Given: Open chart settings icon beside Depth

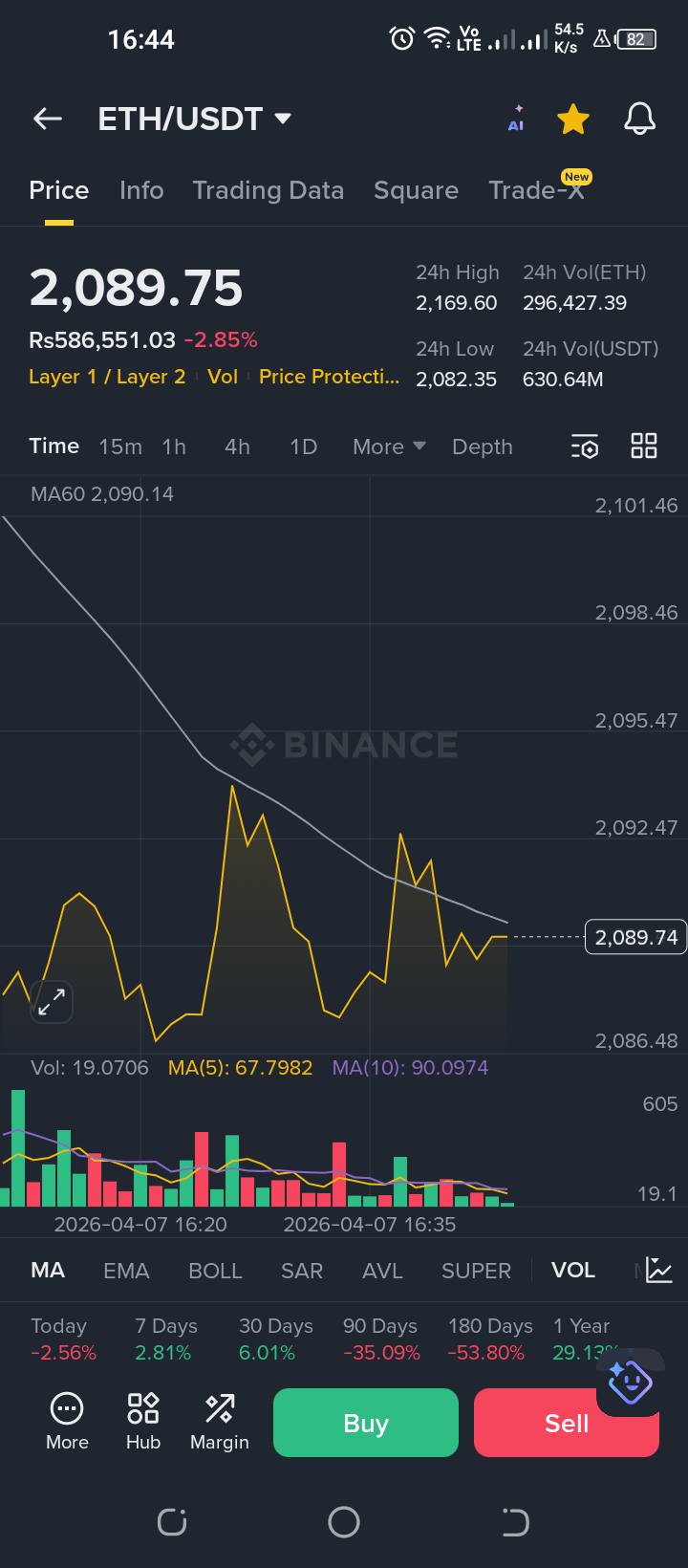Looking at the screenshot, I should [x=585, y=446].
